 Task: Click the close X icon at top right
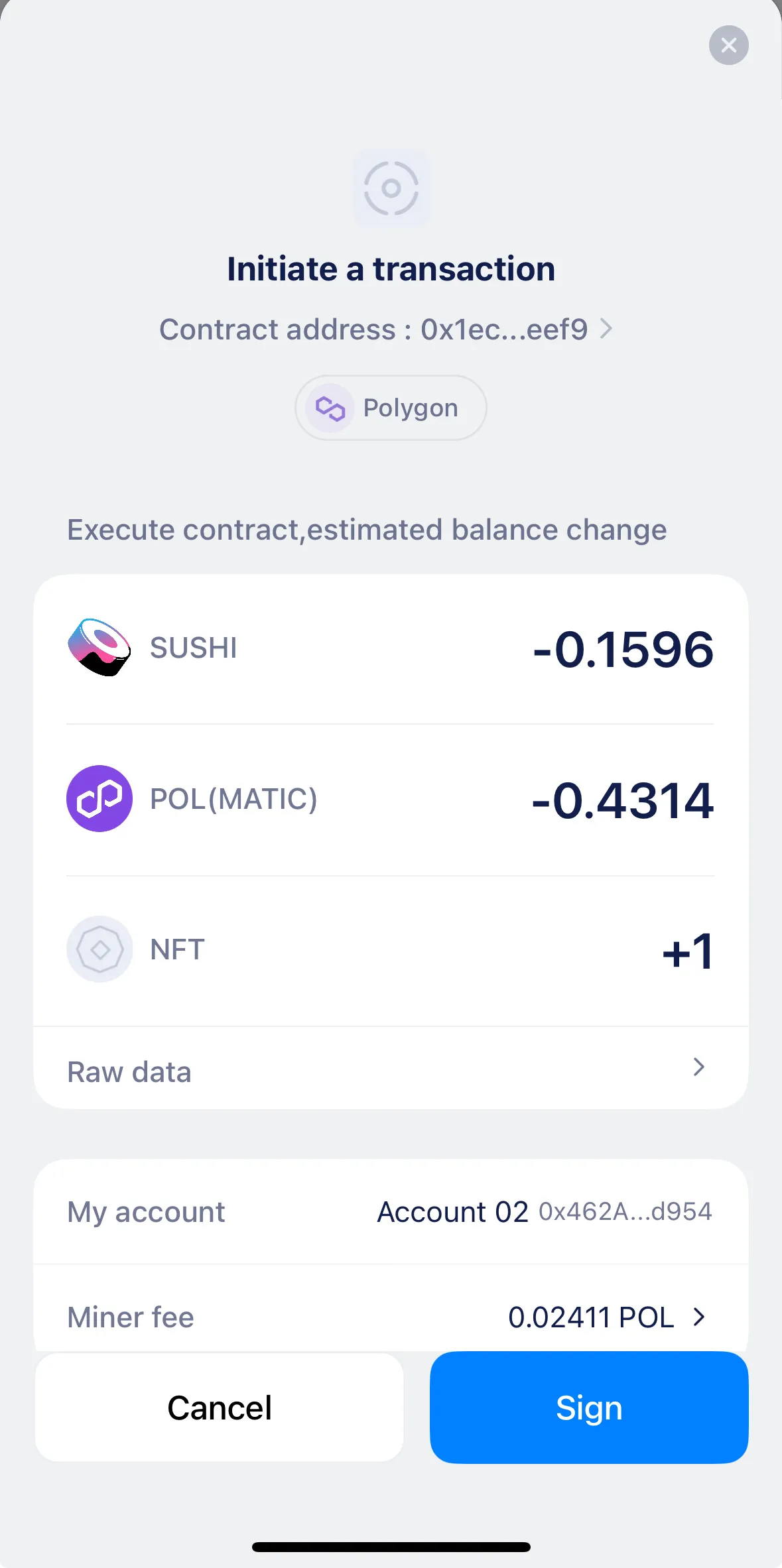coord(728,45)
